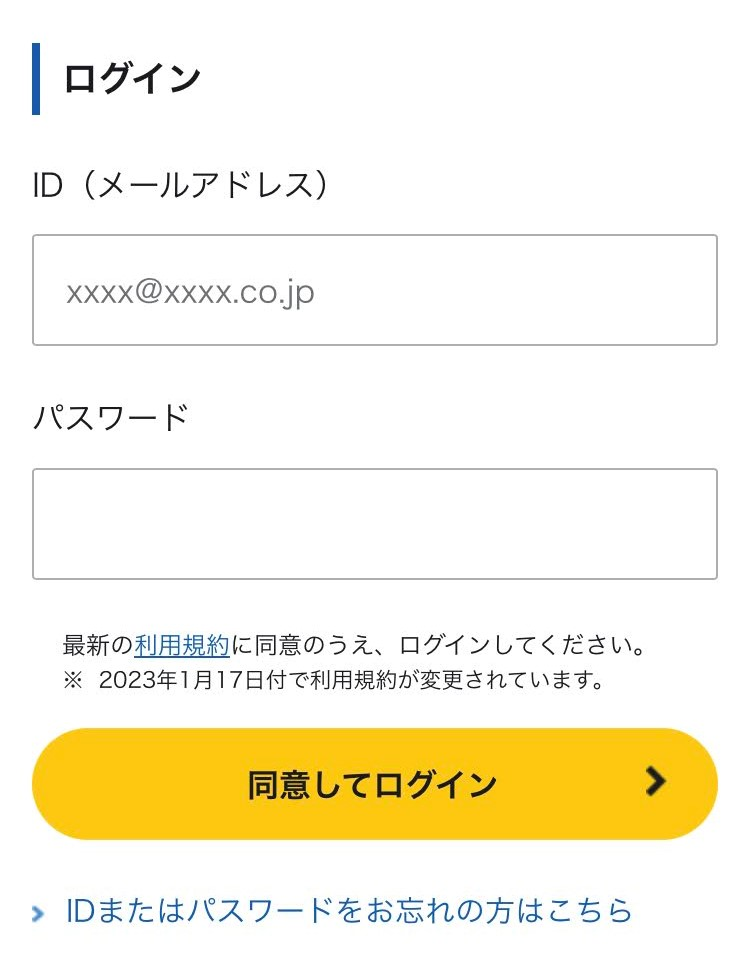Viewport: 749px width, 972px height.
Task: Tap the ID (メールアドレス) email field
Action: coord(374,290)
